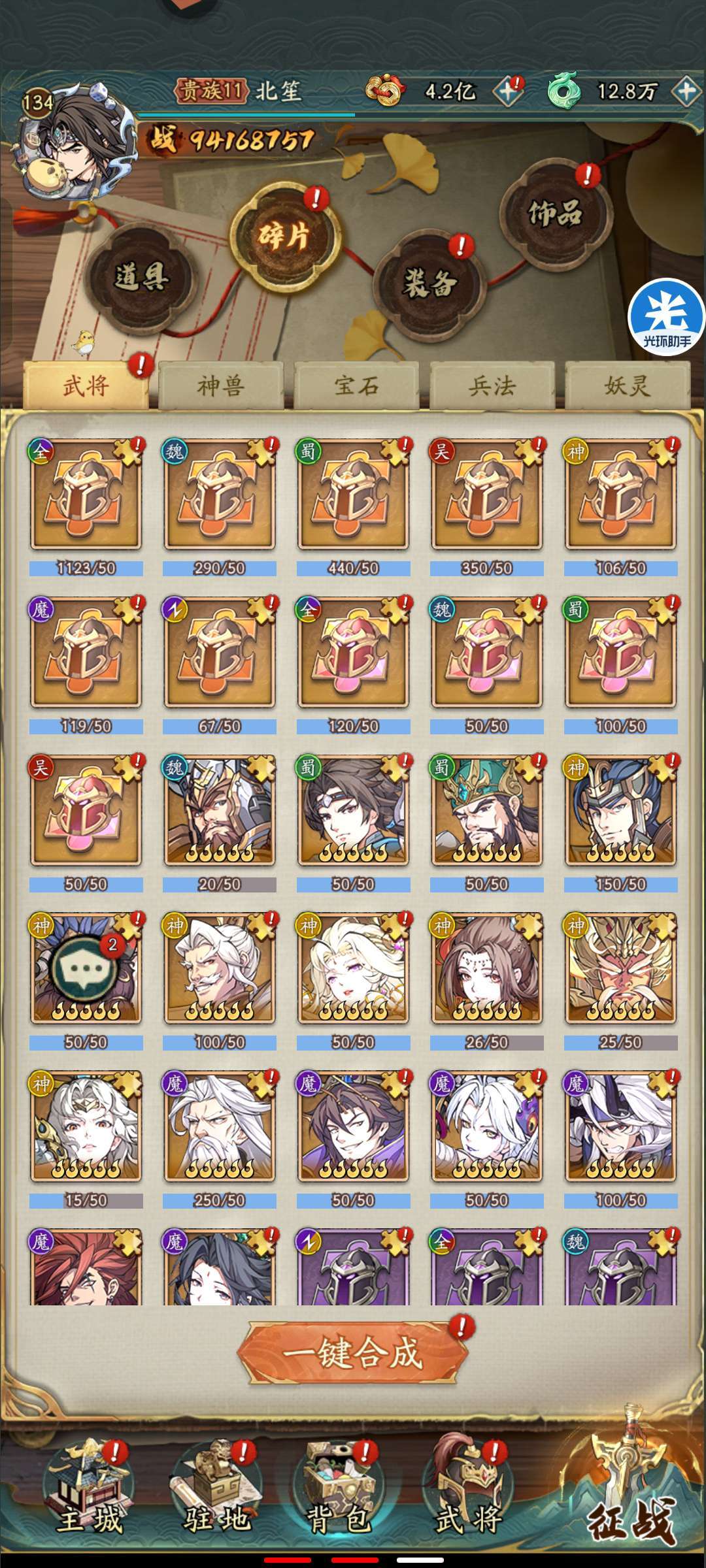Open the 道具 items category
This screenshot has width=706, height=1568.
click(140, 277)
